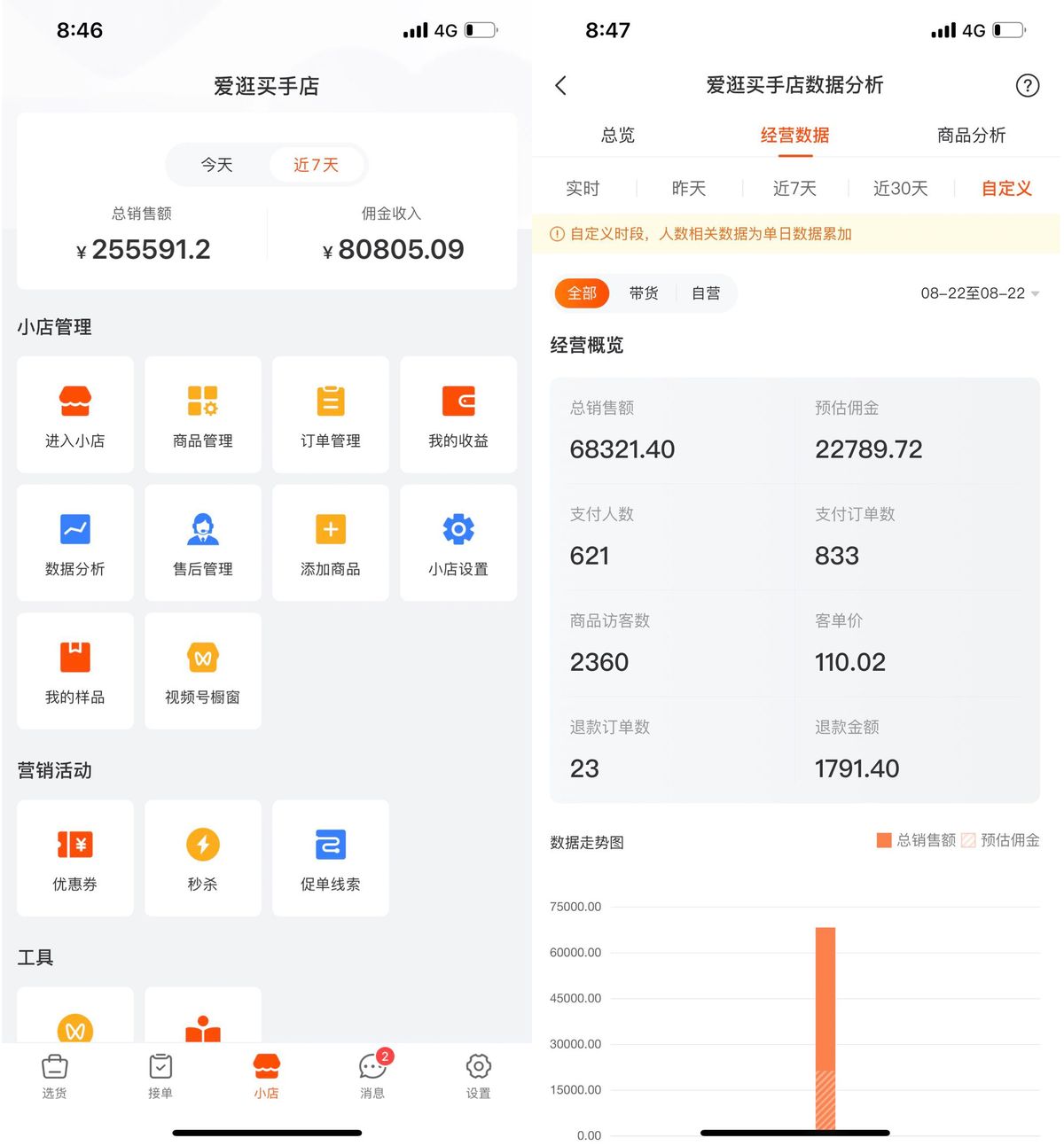Switch to the 商品分析 tab
Screen dimensions: 1064x1146
(x=970, y=135)
